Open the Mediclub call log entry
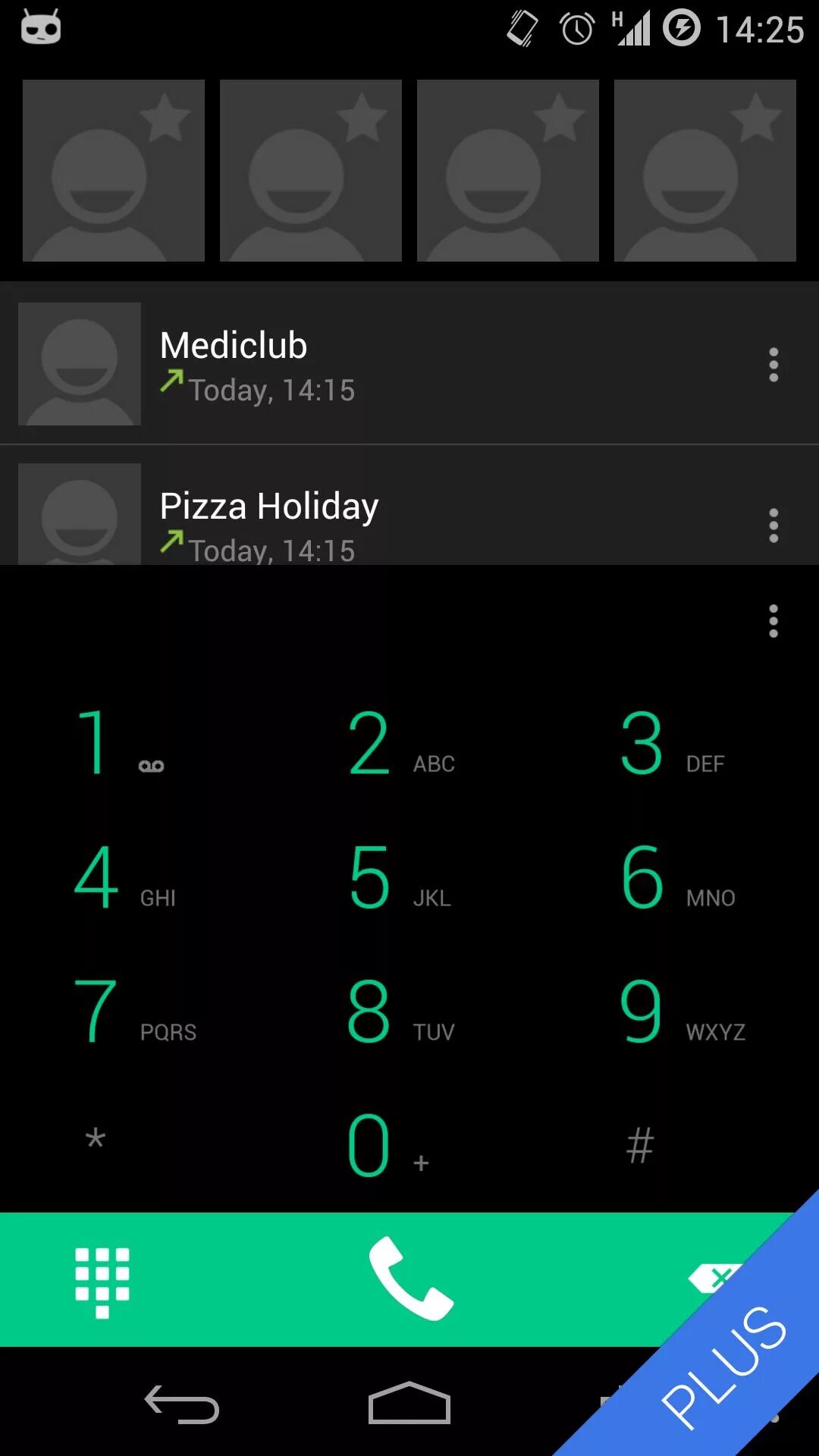Screen dimensions: 819x1456 click(x=379, y=366)
